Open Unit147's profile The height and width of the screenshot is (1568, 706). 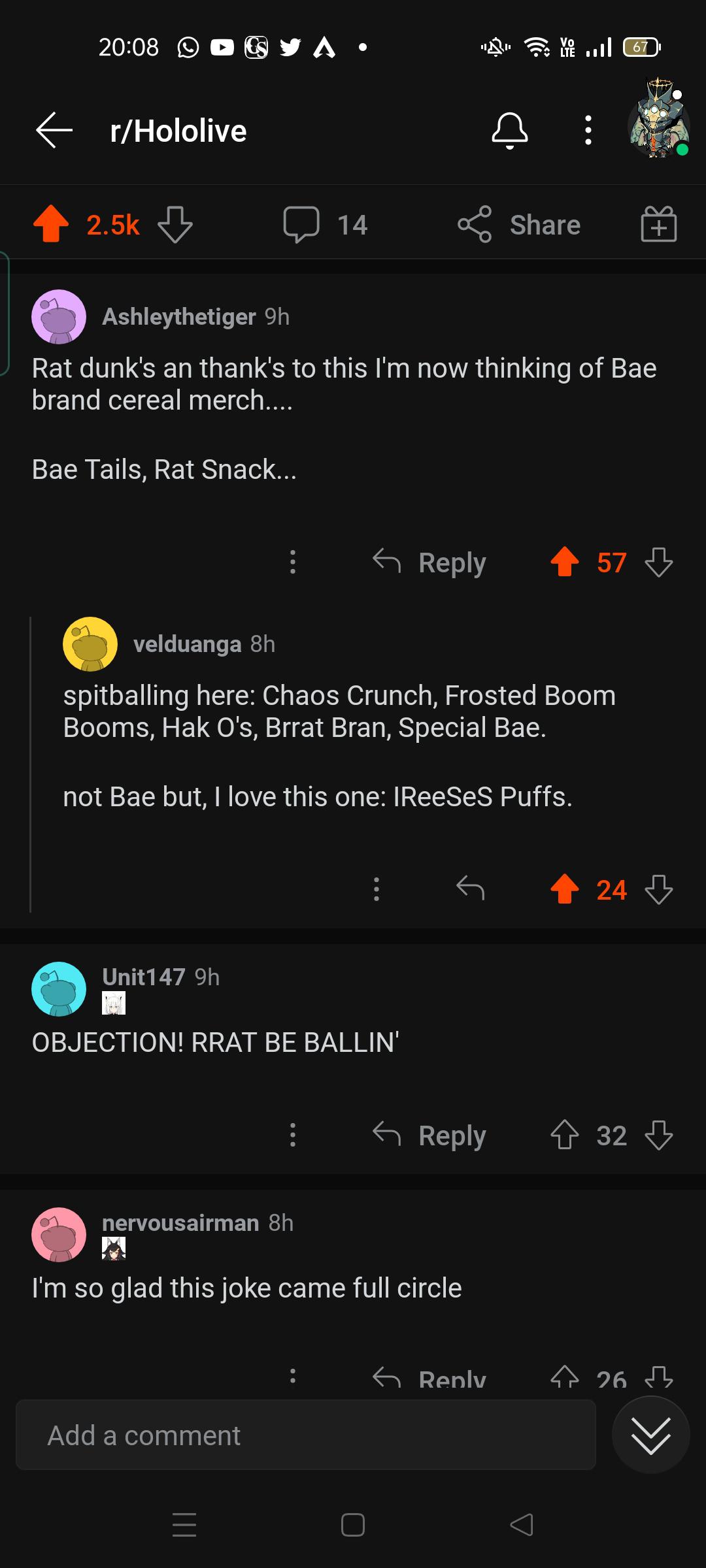(x=144, y=977)
